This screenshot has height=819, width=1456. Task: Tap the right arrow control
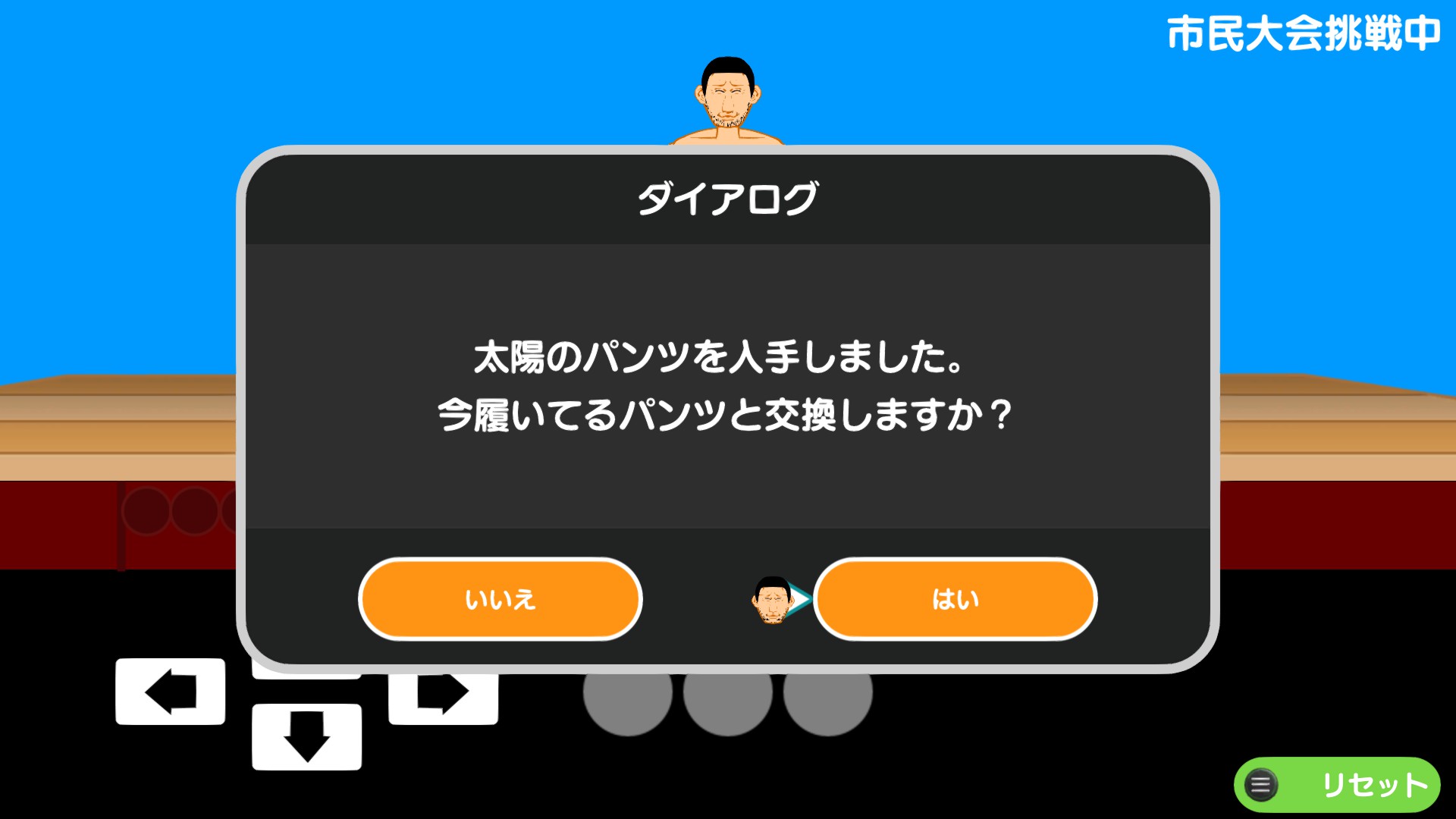[x=444, y=698]
